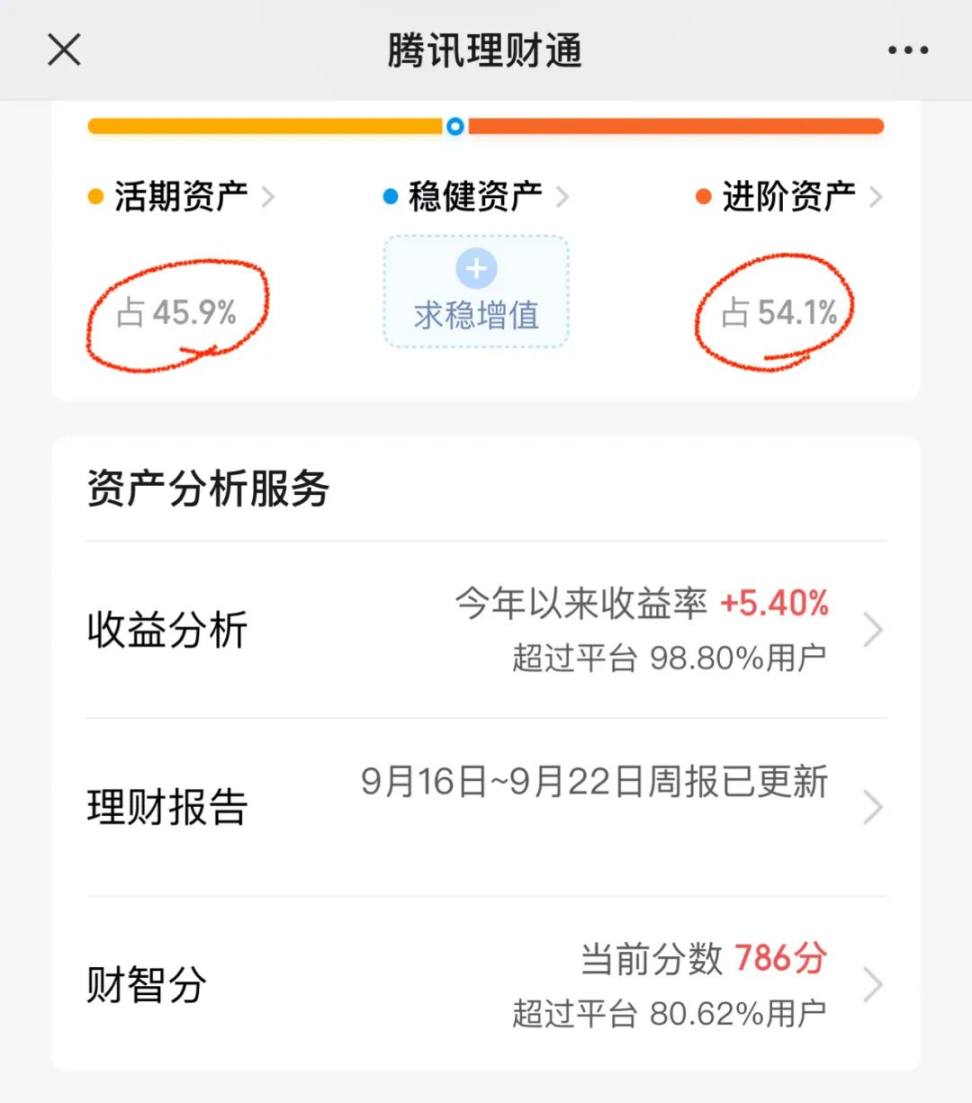The height and width of the screenshot is (1103, 972).
Task: Open the three-dot overflow menu
Action: (908, 51)
